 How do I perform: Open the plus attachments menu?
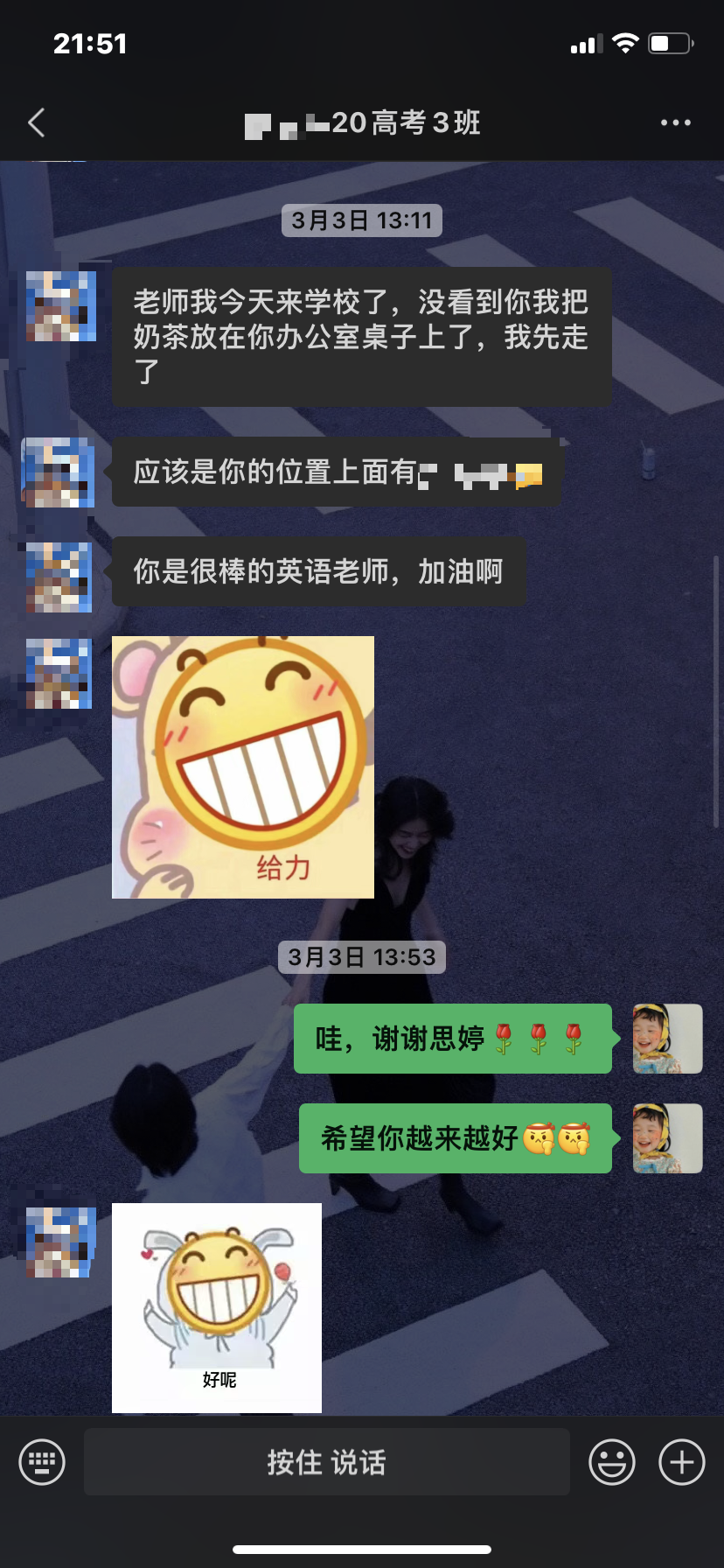(x=681, y=1461)
